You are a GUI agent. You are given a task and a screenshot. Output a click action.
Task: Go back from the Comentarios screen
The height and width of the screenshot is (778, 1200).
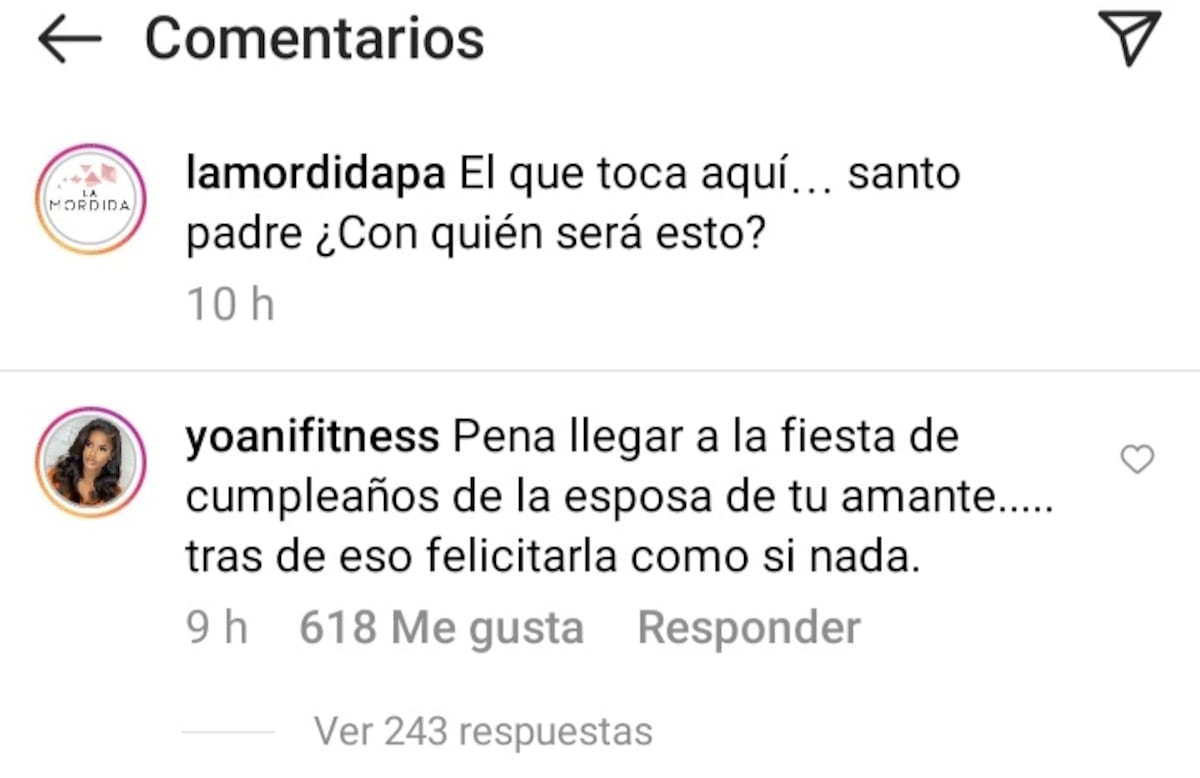tap(70, 39)
